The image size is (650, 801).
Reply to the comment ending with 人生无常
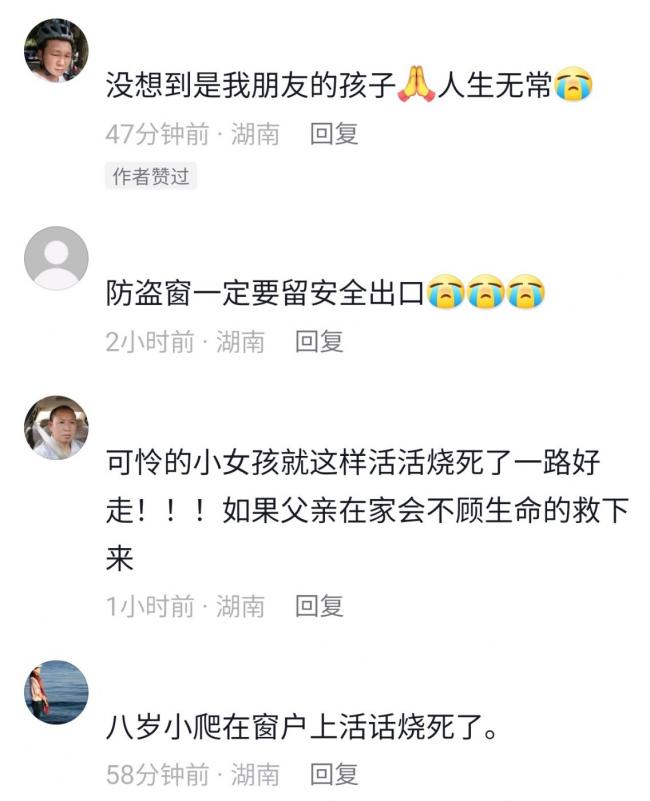(x=334, y=134)
